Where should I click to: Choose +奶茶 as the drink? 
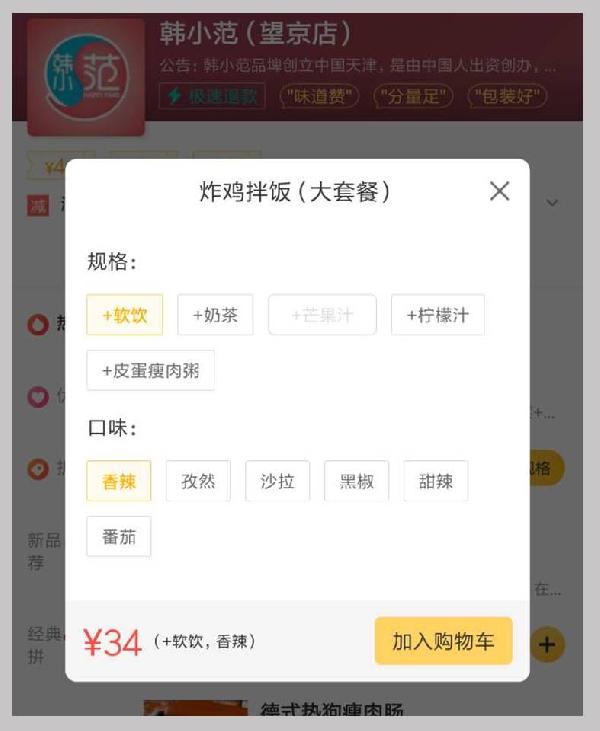[x=215, y=315]
